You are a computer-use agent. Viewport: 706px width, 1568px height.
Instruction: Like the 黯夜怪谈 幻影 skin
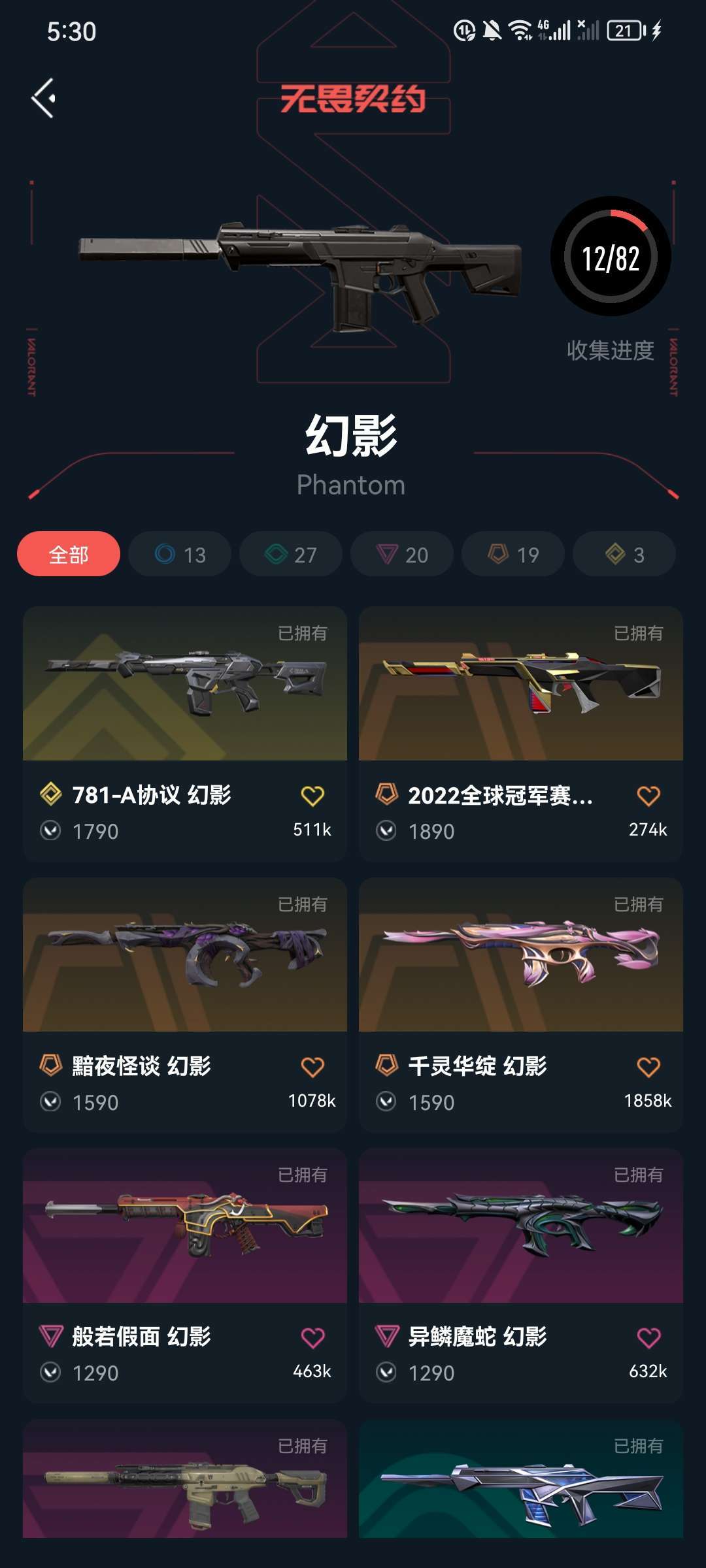[312, 1067]
